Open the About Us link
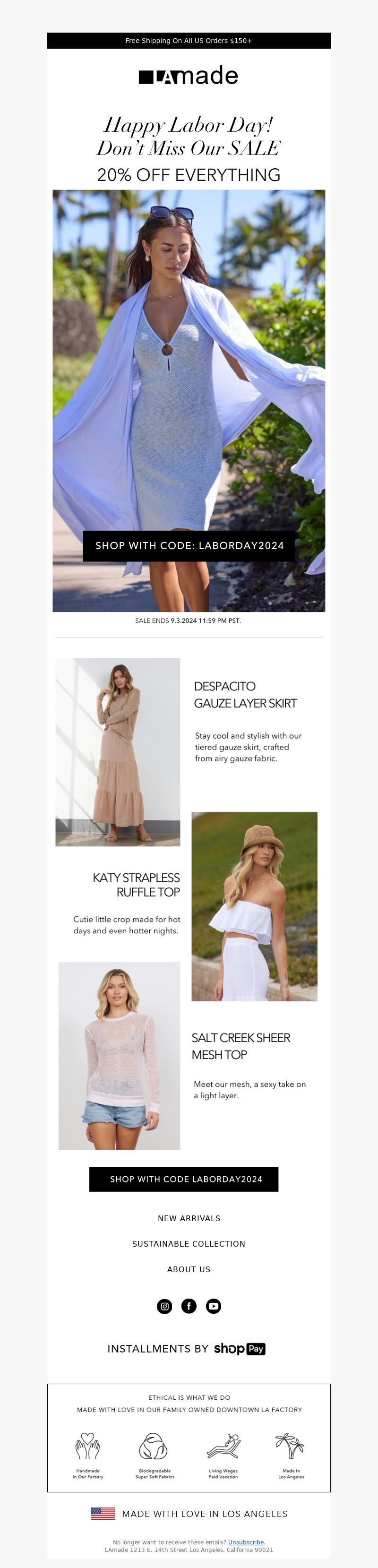378x1568 pixels. (x=189, y=1269)
